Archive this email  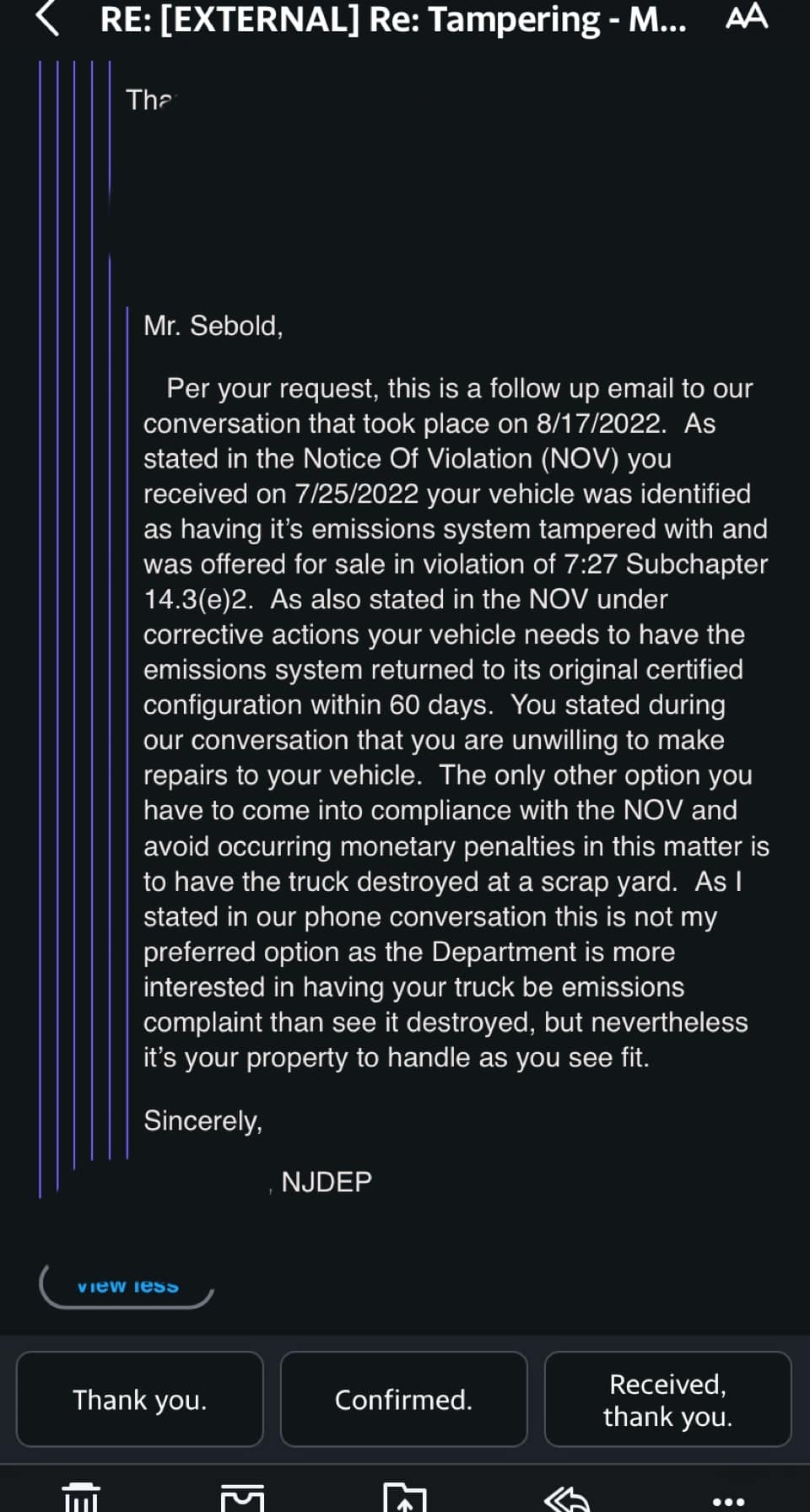(x=242, y=1497)
